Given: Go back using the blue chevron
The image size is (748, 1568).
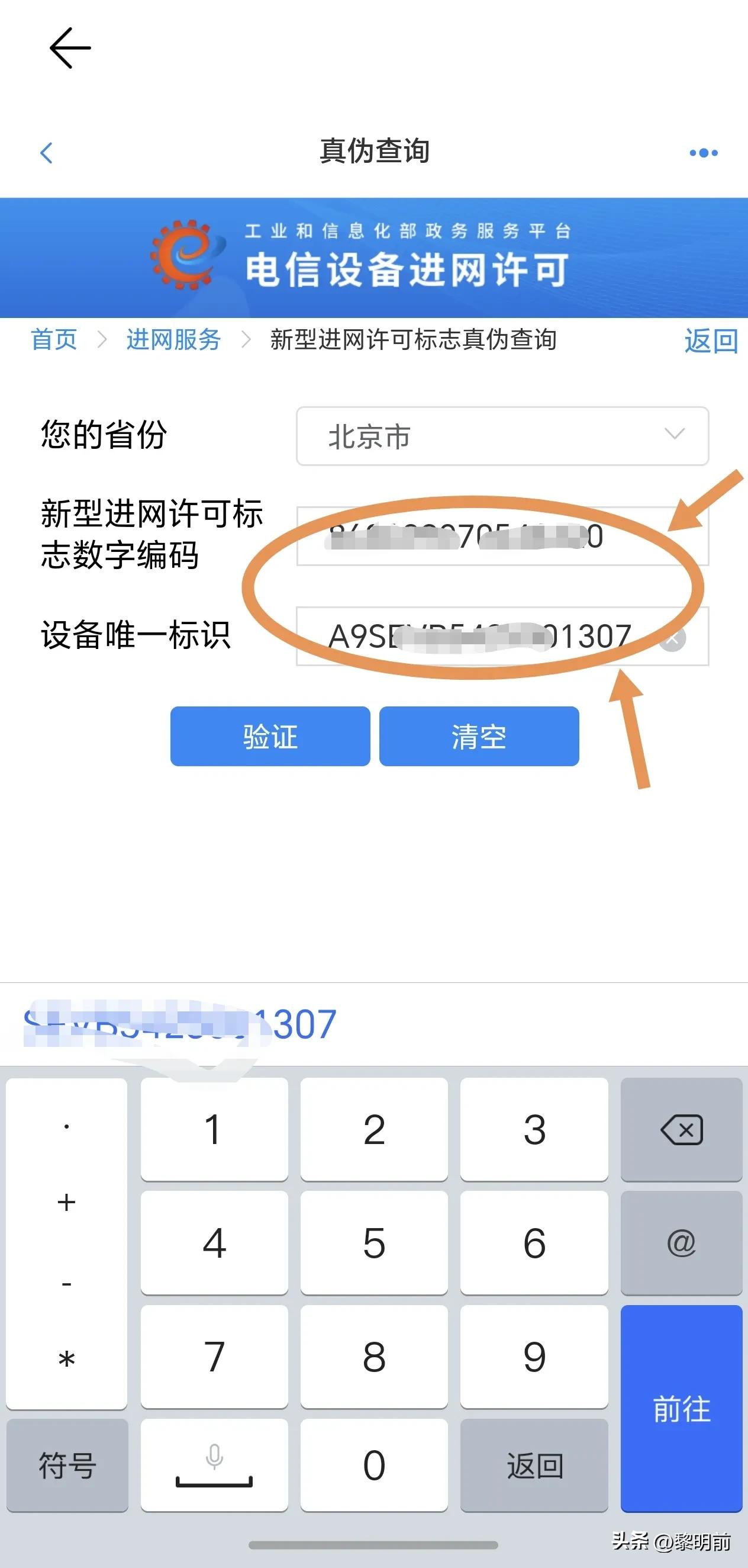Looking at the screenshot, I should [x=46, y=152].
